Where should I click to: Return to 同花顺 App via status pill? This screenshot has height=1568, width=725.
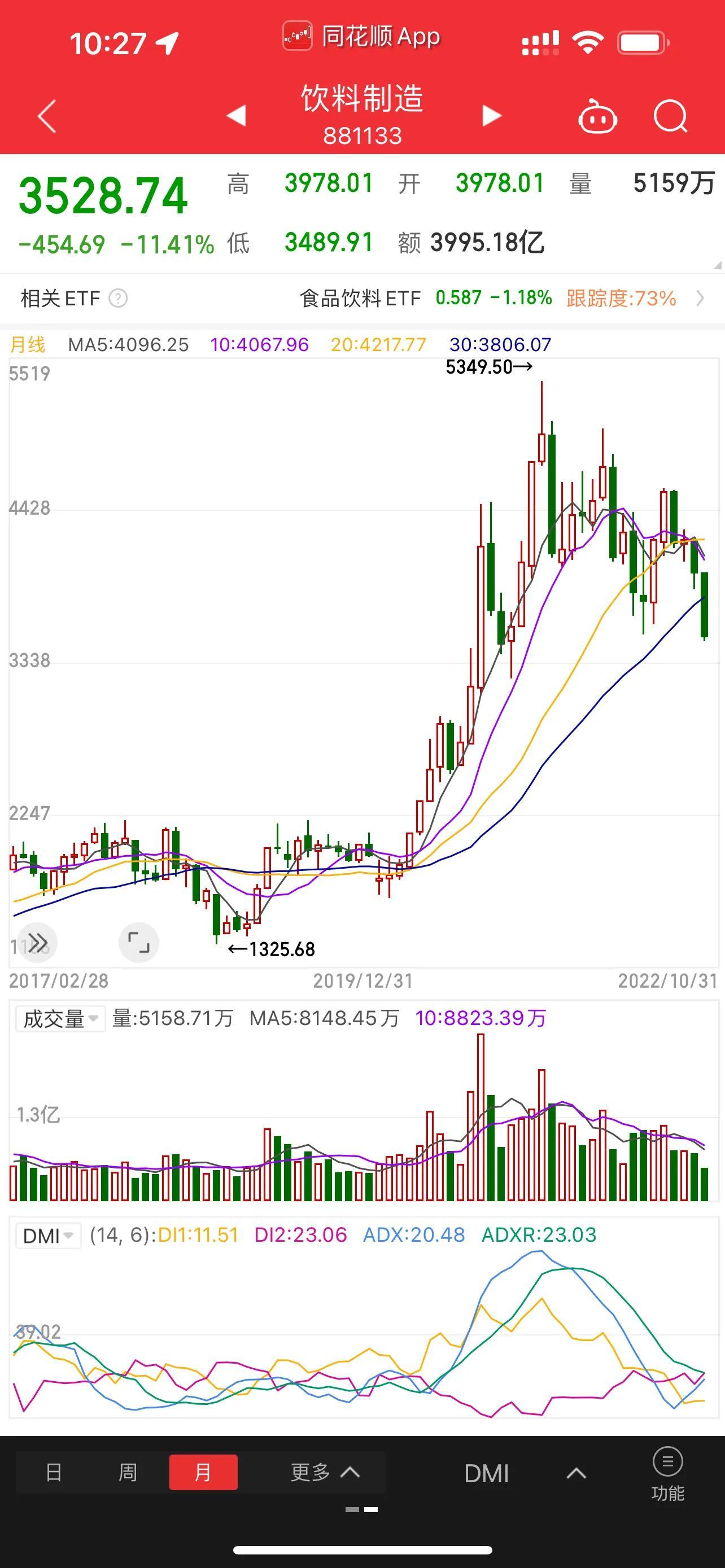click(361, 37)
